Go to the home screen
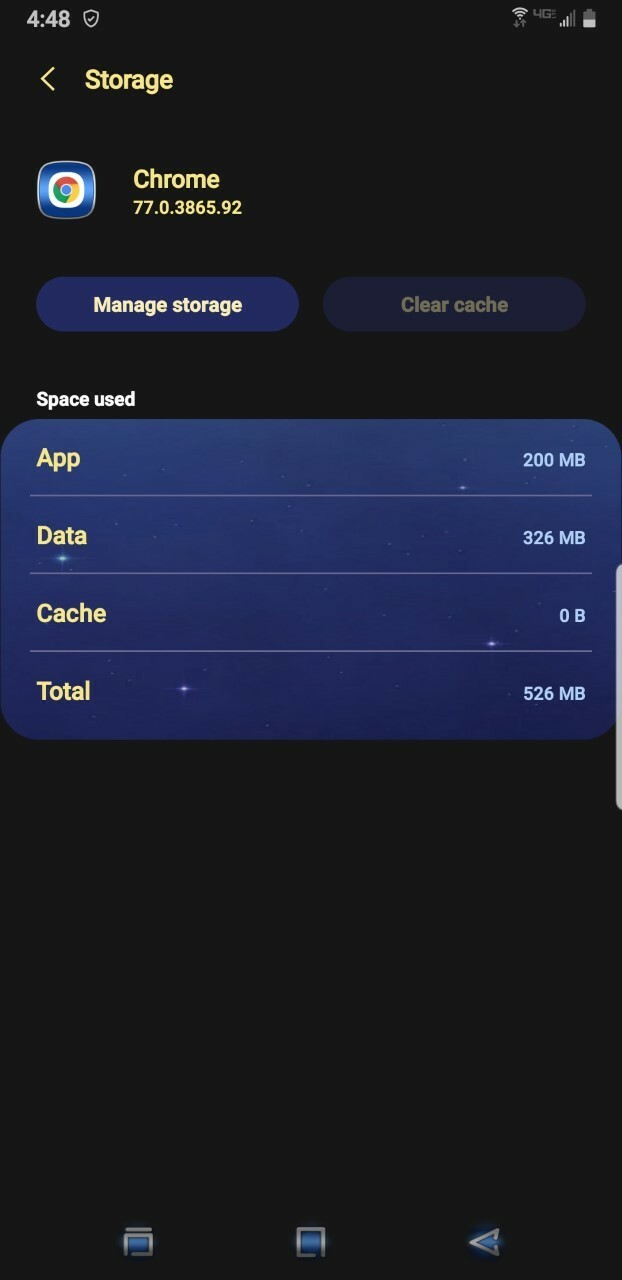Viewport: 622px width, 1280px height. coord(311,1241)
